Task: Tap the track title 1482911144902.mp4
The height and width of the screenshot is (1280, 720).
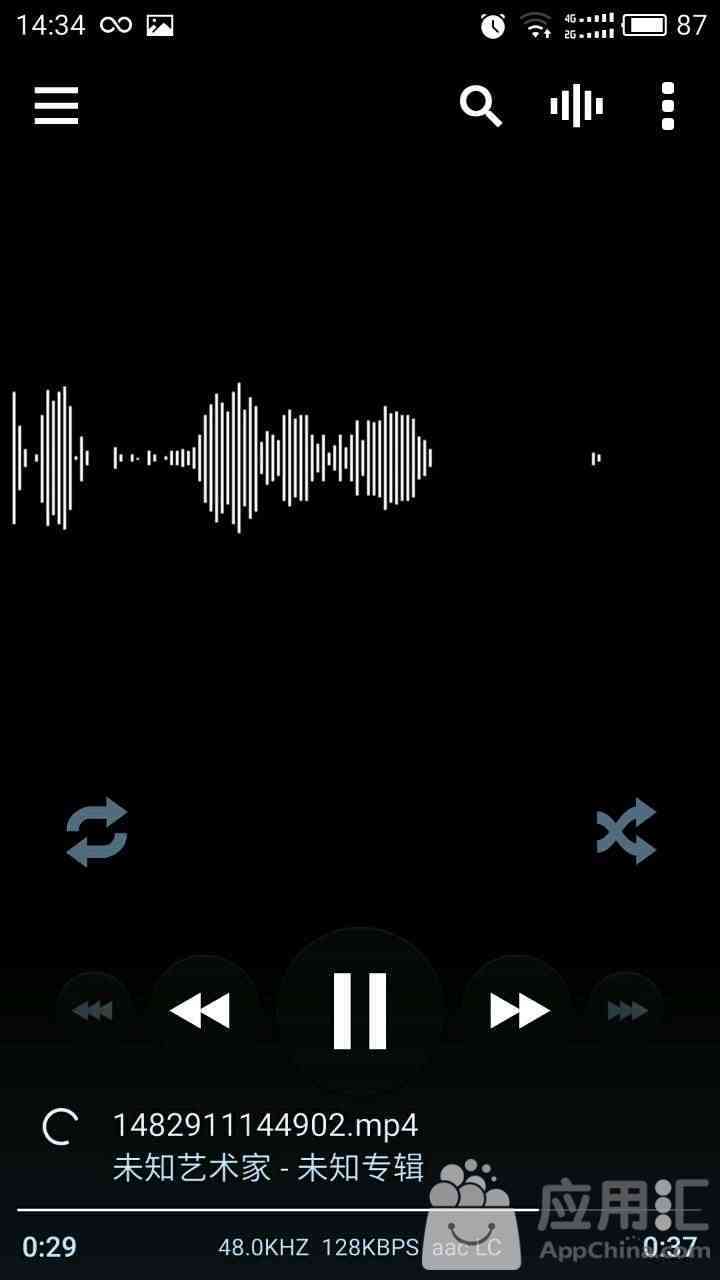Action: pos(265,1125)
